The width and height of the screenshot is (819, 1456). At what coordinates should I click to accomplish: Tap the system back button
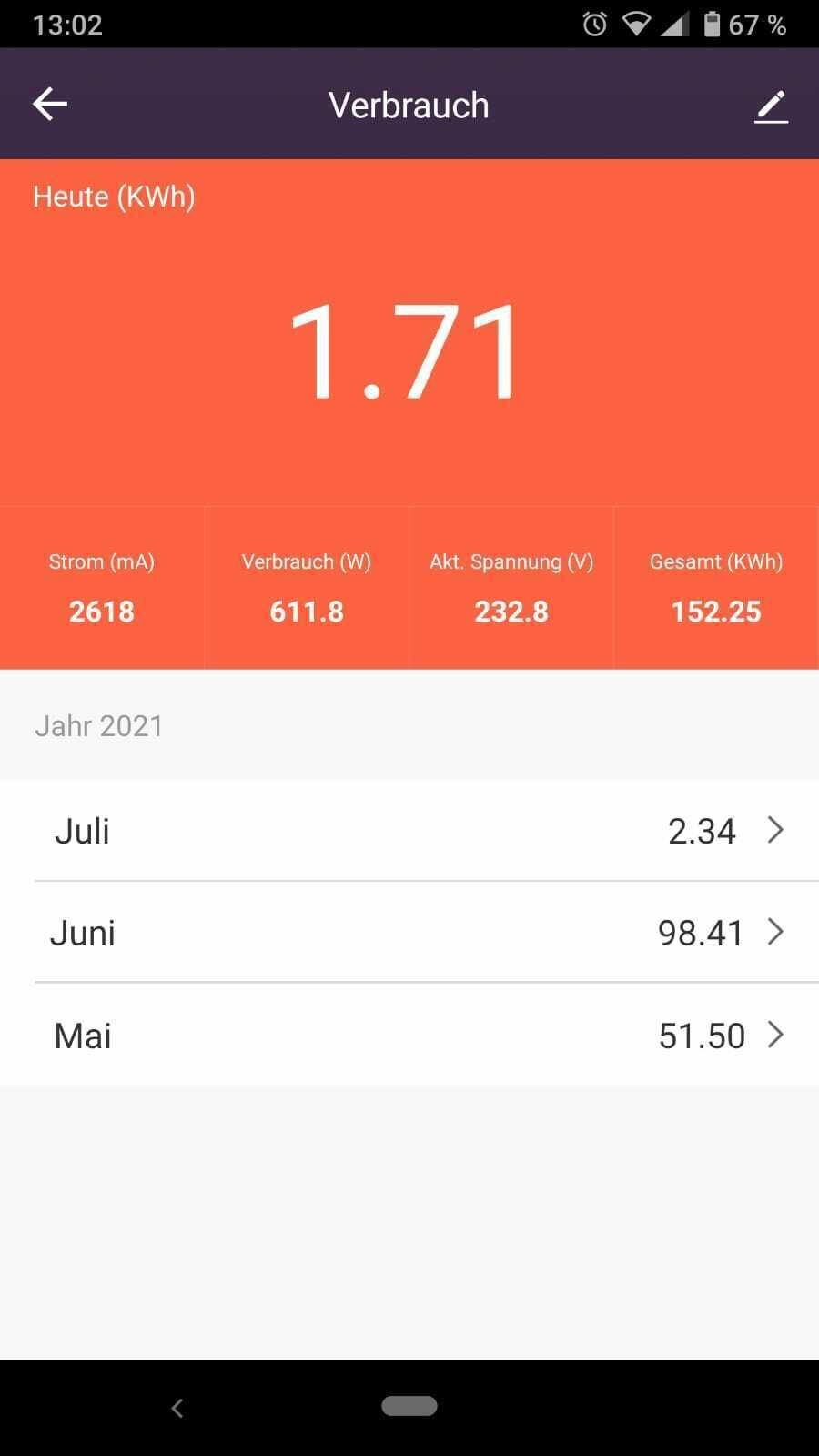[x=177, y=1408]
